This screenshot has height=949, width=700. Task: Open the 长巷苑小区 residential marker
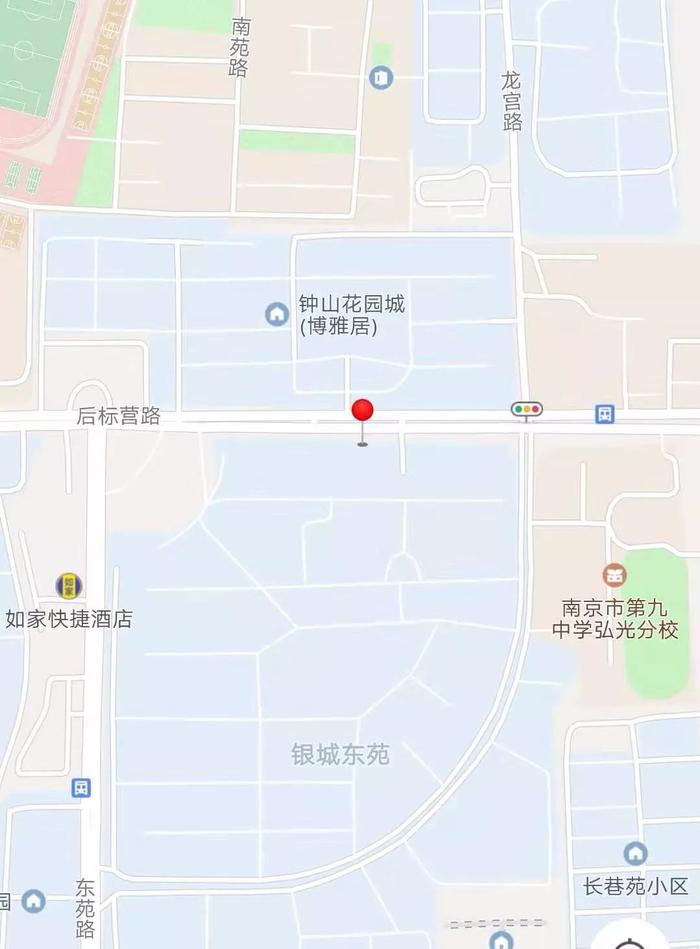[635, 853]
